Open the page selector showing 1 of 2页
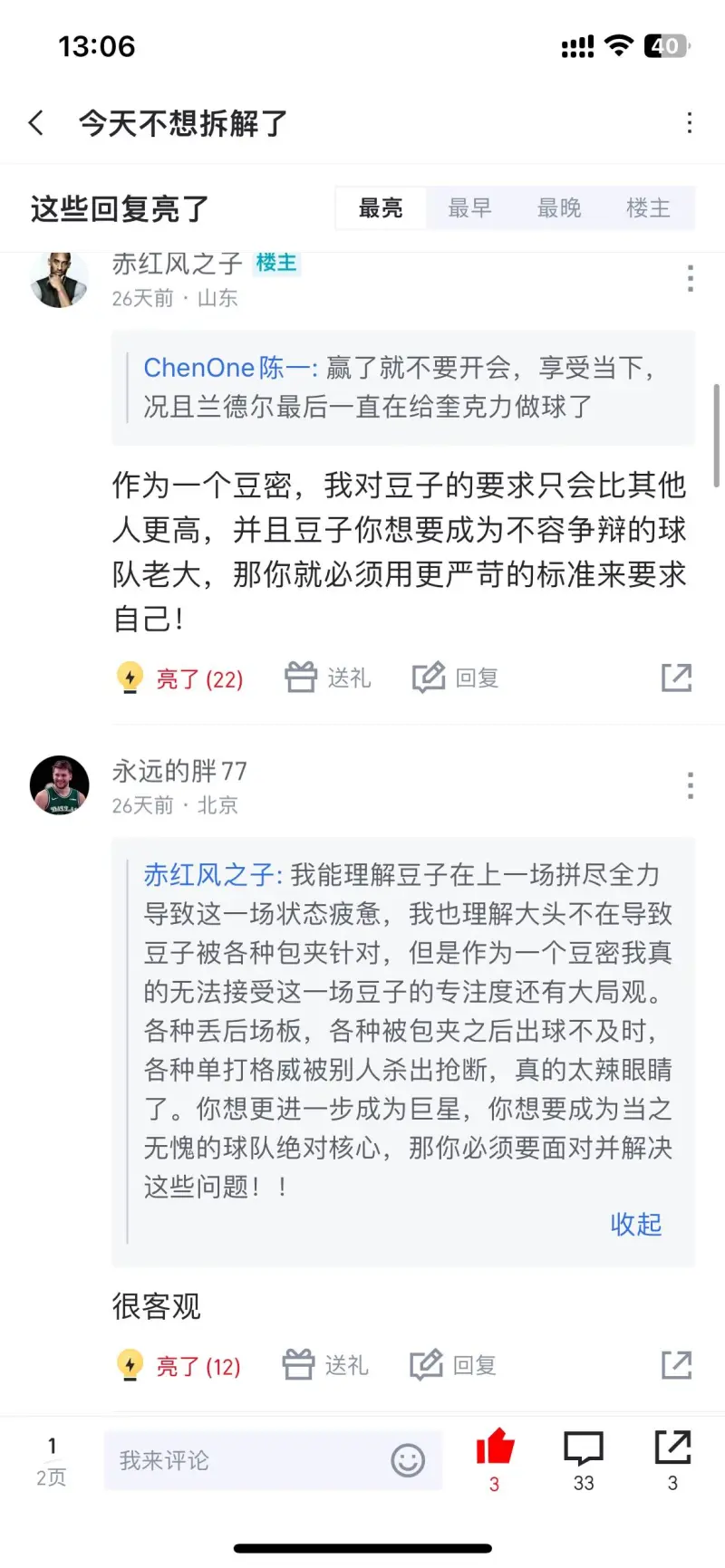This screenshot has height=1568, width=725. coord(52,1460)
